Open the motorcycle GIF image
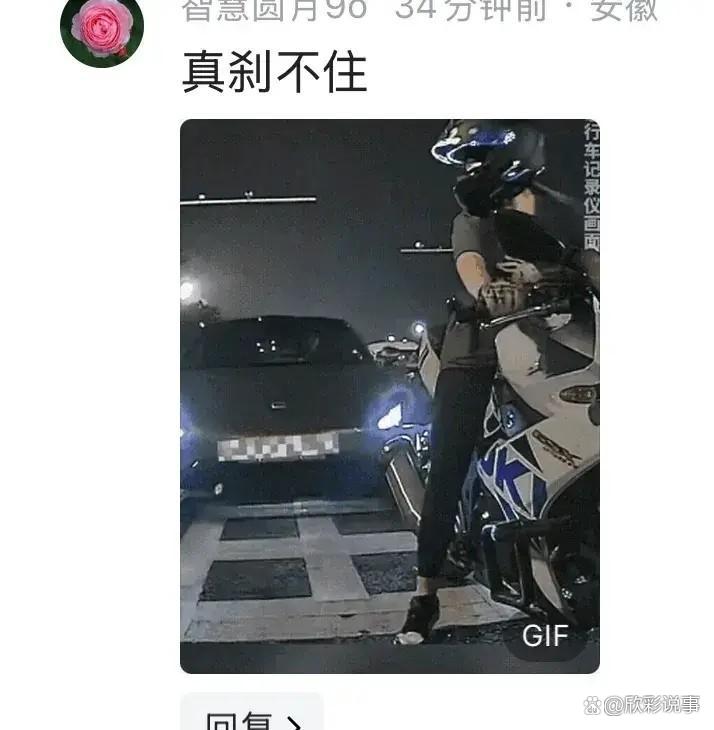 click(389, 395)
